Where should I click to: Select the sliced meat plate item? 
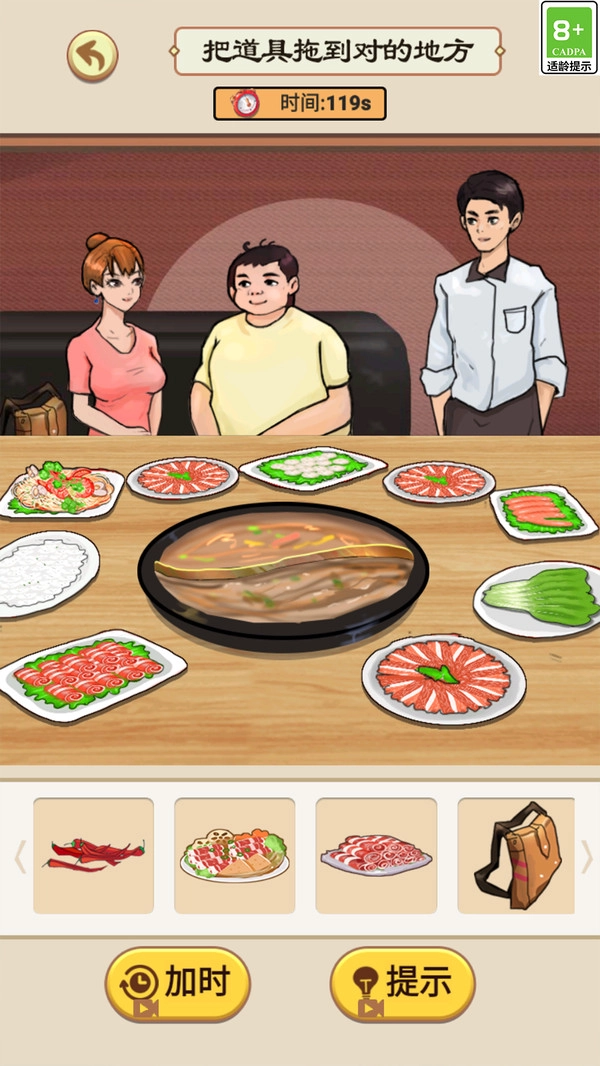click(x=376, y=855)
